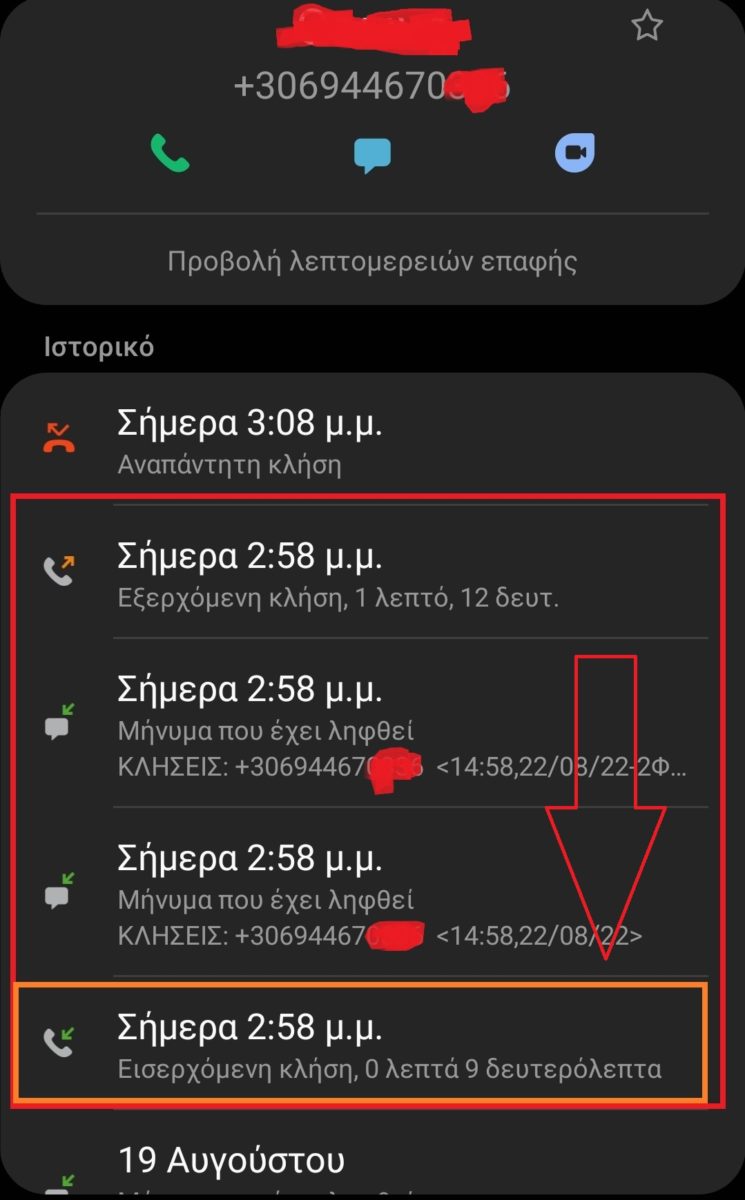Open the outgoing call lasting 1 minute 12 seconds
Screen dimensions: 745x1200
click(x=372, y=573)
